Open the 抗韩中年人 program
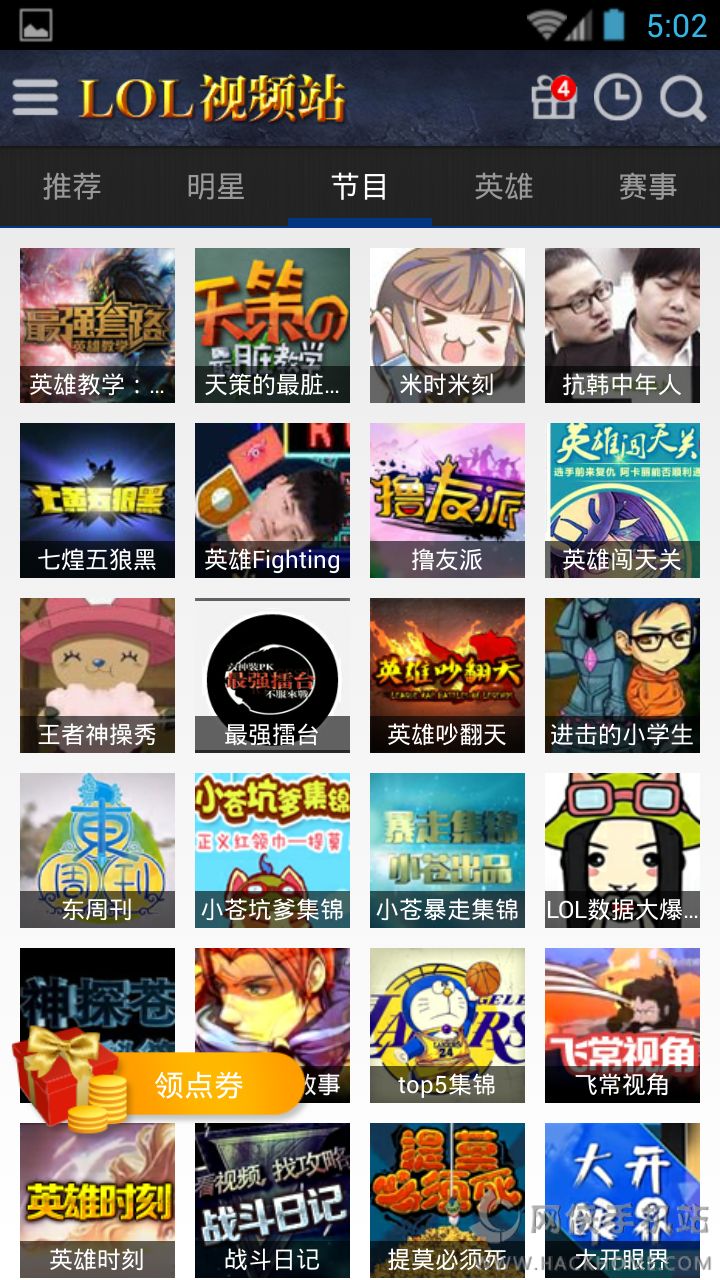This screenshot has height=1280, width=720. coord(622,325)
